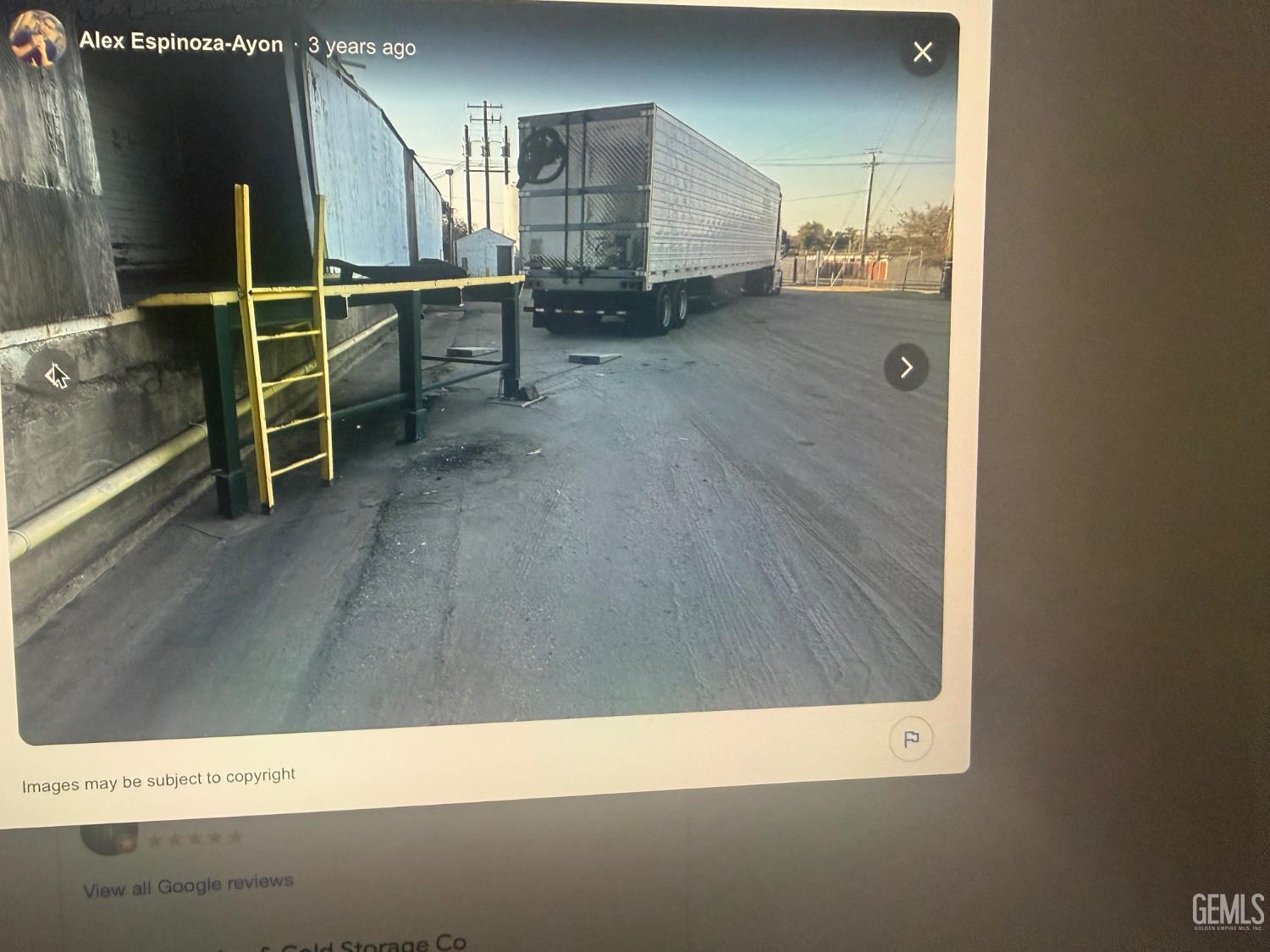Go back to the previous photo

coord(56,374)
